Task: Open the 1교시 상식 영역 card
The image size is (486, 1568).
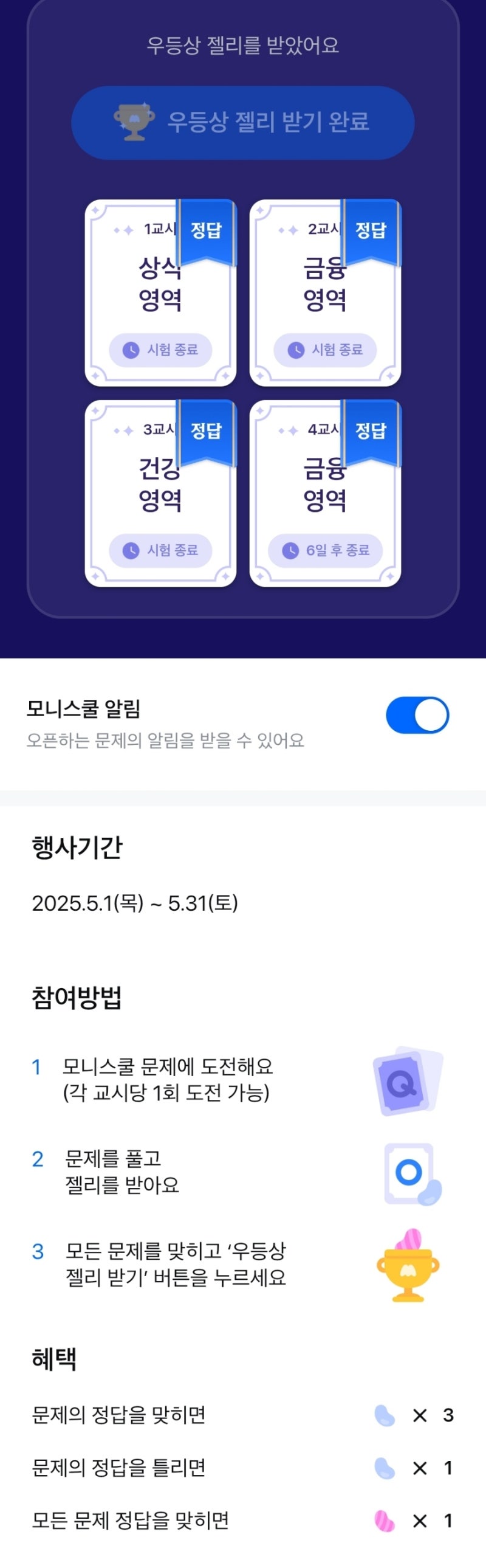Action: click(160, 293)
